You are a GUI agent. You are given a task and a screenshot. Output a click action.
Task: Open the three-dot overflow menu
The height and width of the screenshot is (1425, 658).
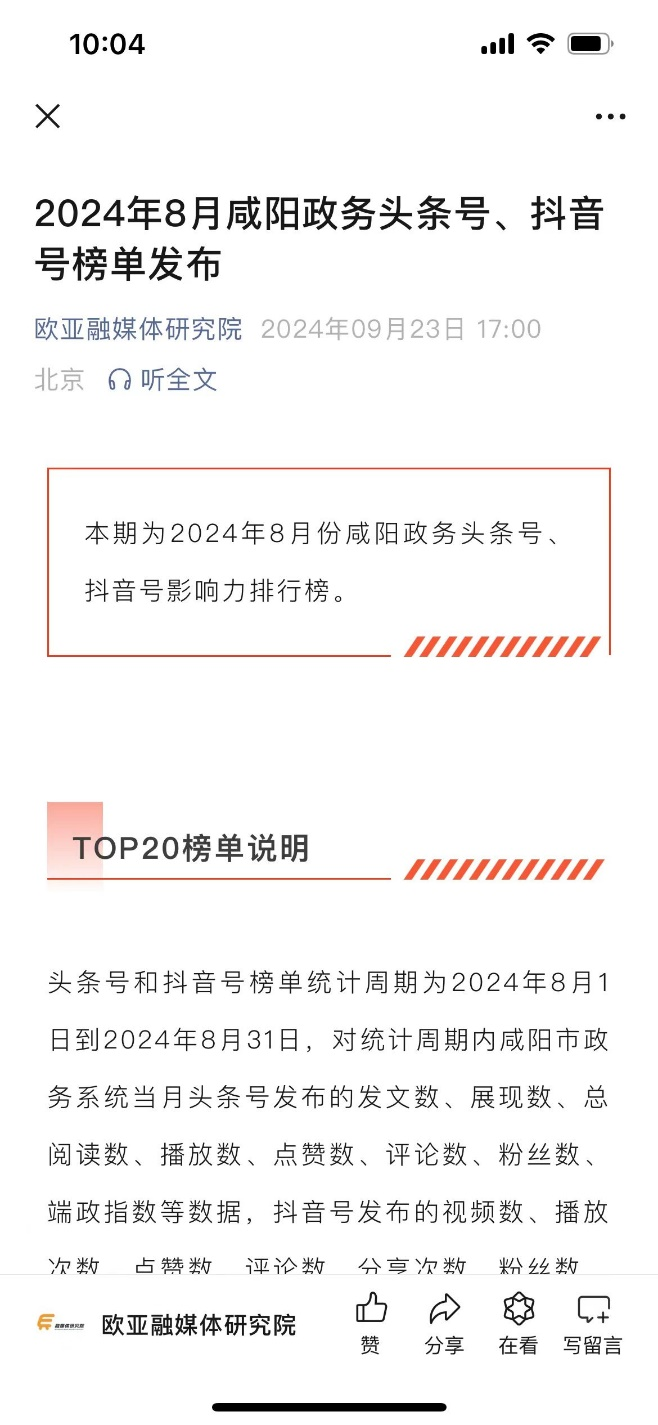610,117
